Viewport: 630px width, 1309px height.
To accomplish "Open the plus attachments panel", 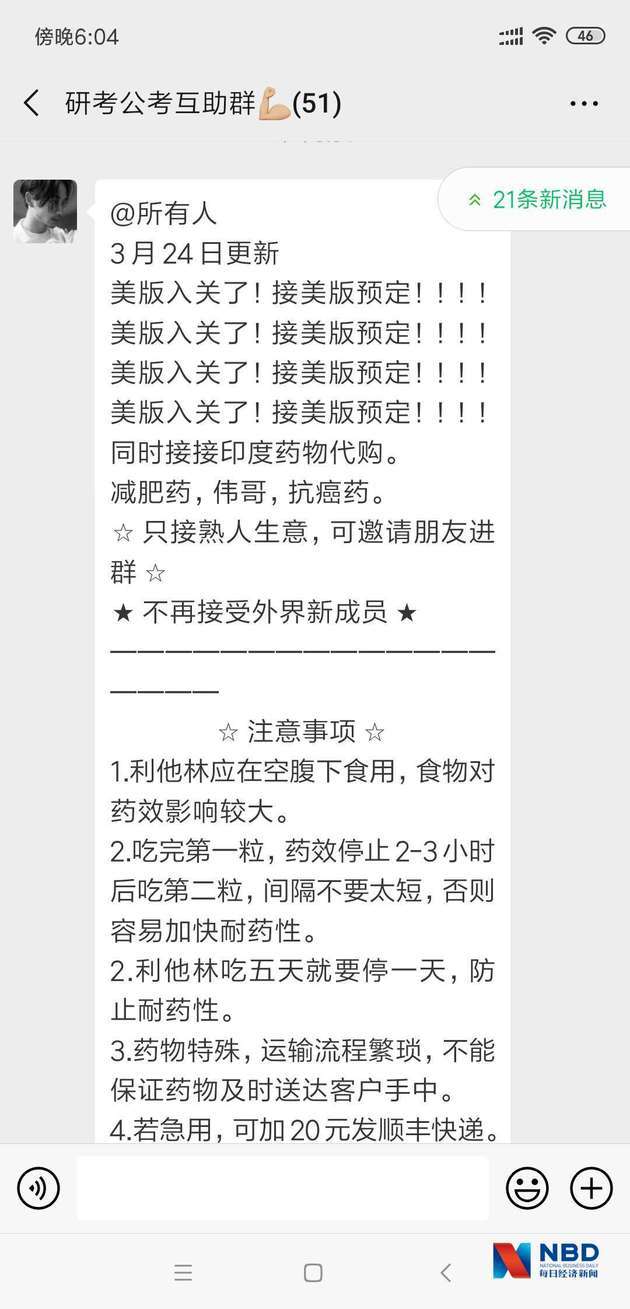I will [x=591, y=1188].
